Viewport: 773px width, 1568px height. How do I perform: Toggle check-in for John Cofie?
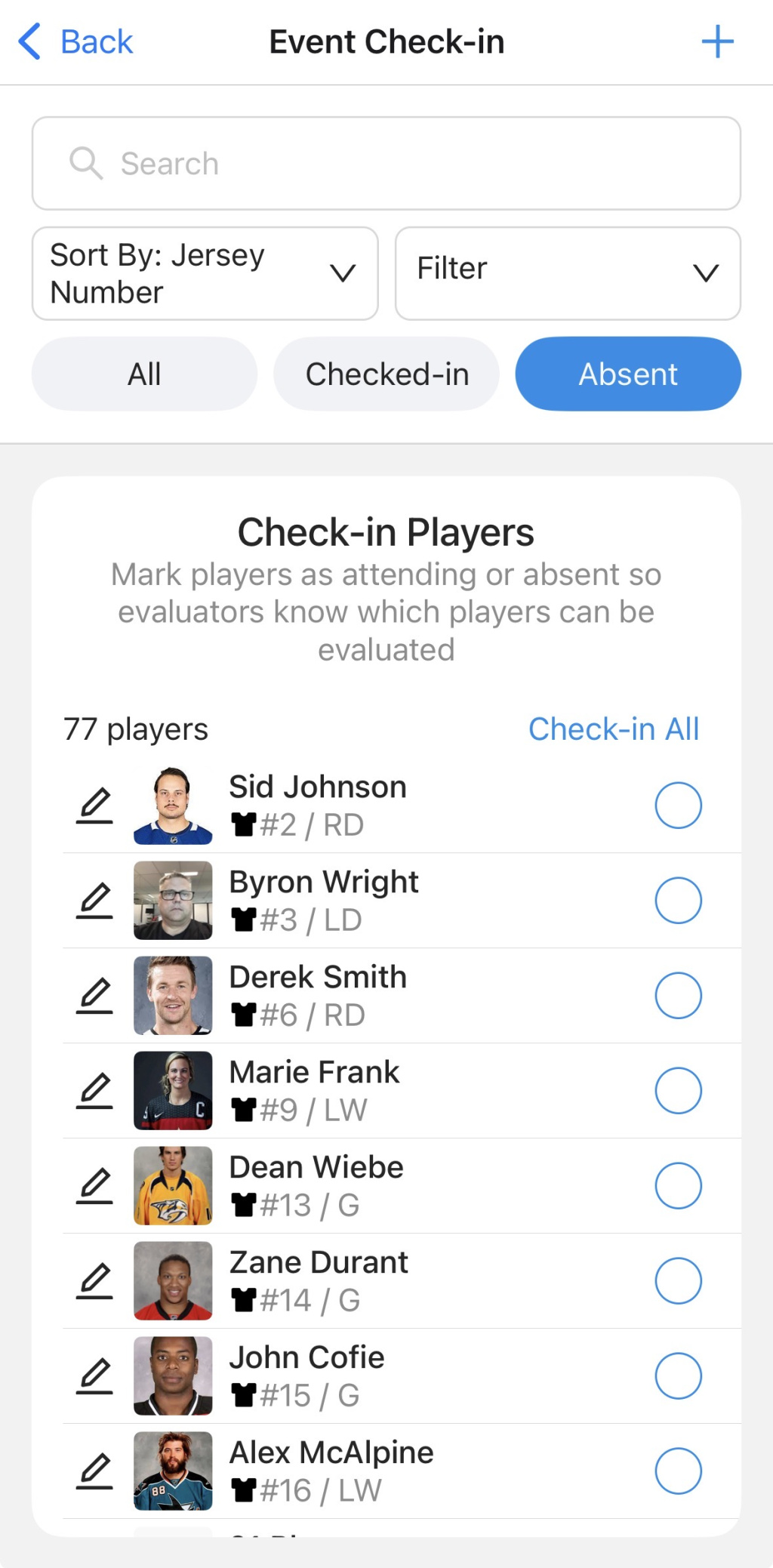678,1376
